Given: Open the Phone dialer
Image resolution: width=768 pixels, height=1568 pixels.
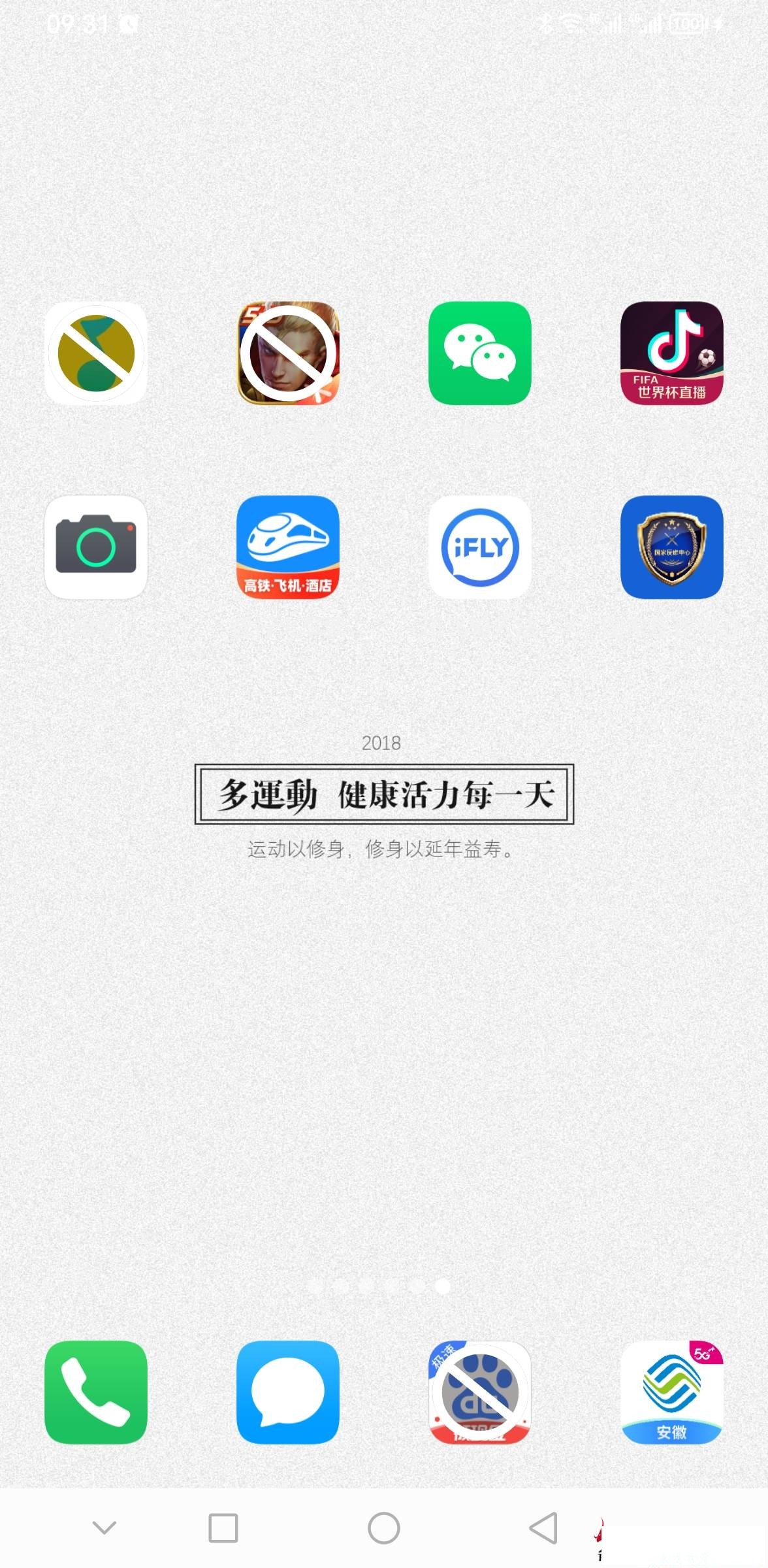Looking at the screenshot, I should [96, 1392].
